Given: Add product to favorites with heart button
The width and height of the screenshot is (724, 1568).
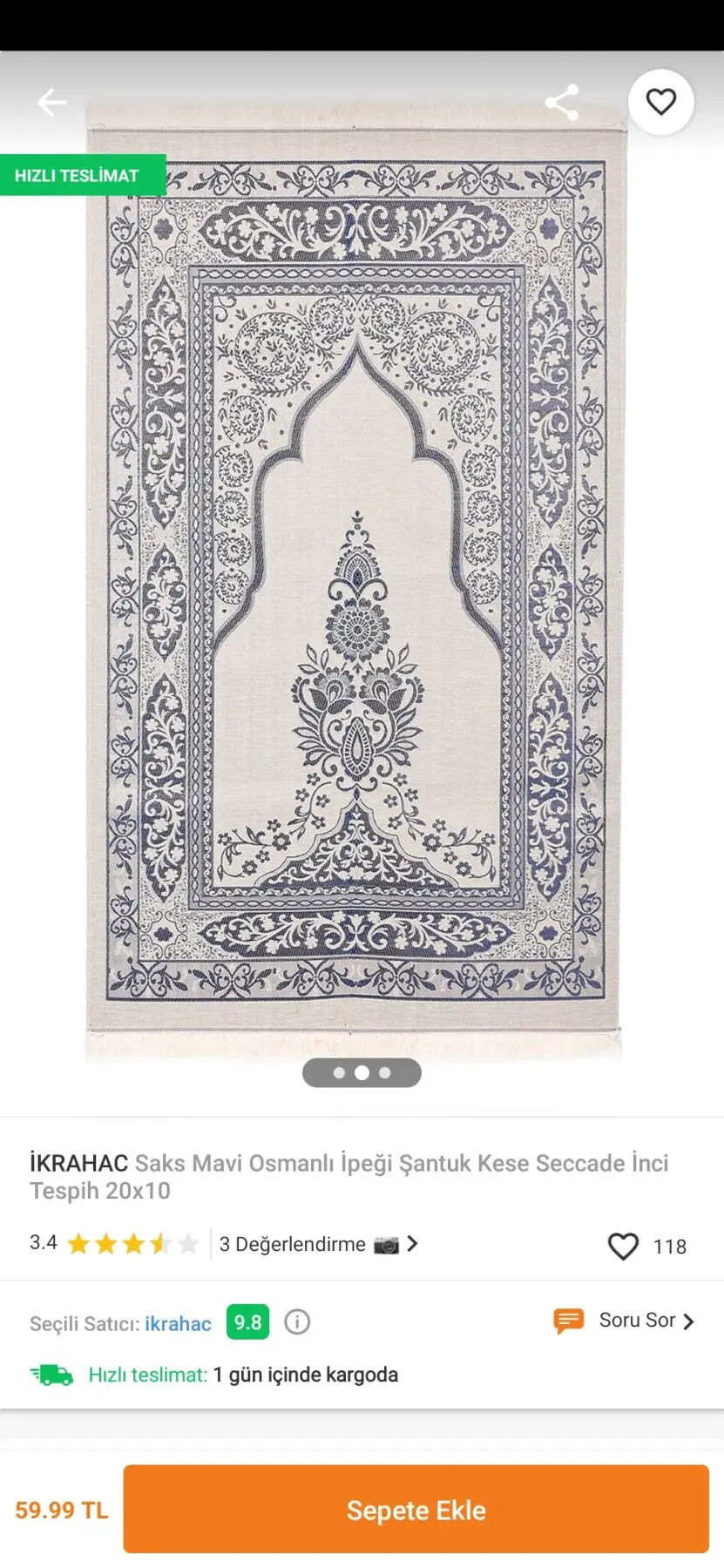Looking at the screenshot, I should point(660,102).
